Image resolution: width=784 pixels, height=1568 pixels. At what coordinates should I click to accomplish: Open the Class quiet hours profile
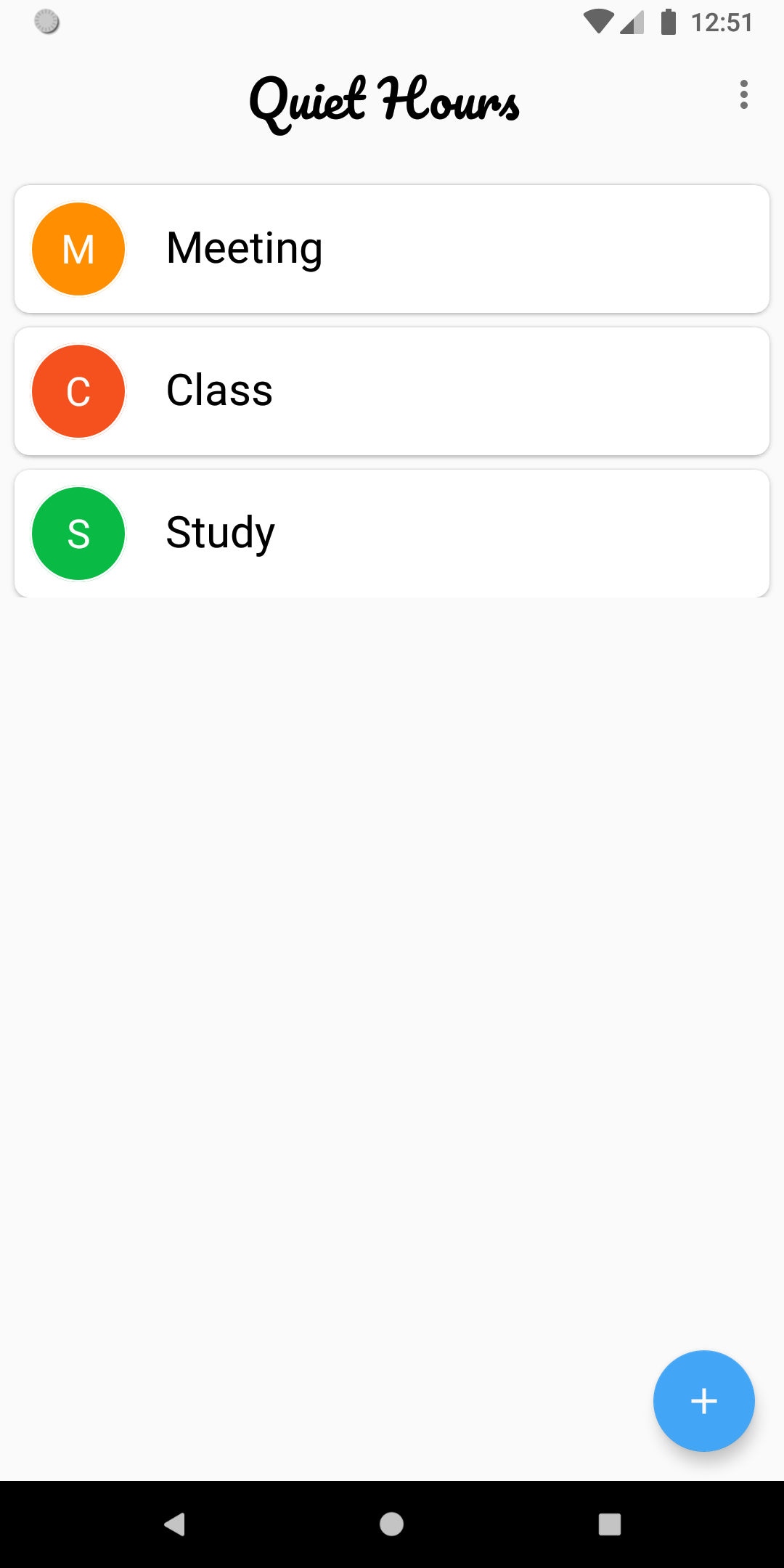392,391
